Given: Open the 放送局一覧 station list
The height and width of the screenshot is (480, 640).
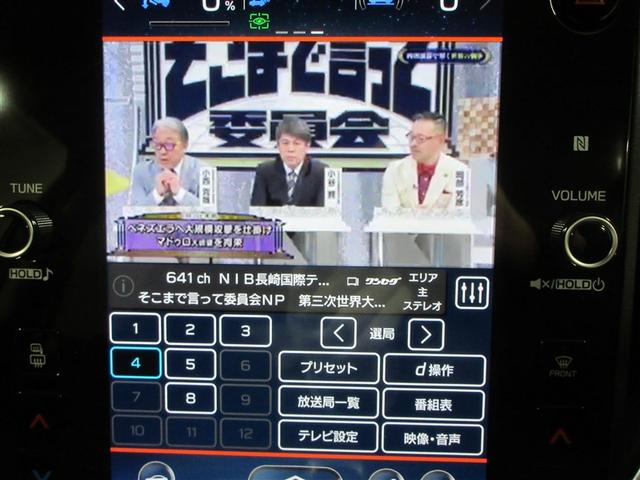Looking at the screenshot, I should click(x=328, y=402).
